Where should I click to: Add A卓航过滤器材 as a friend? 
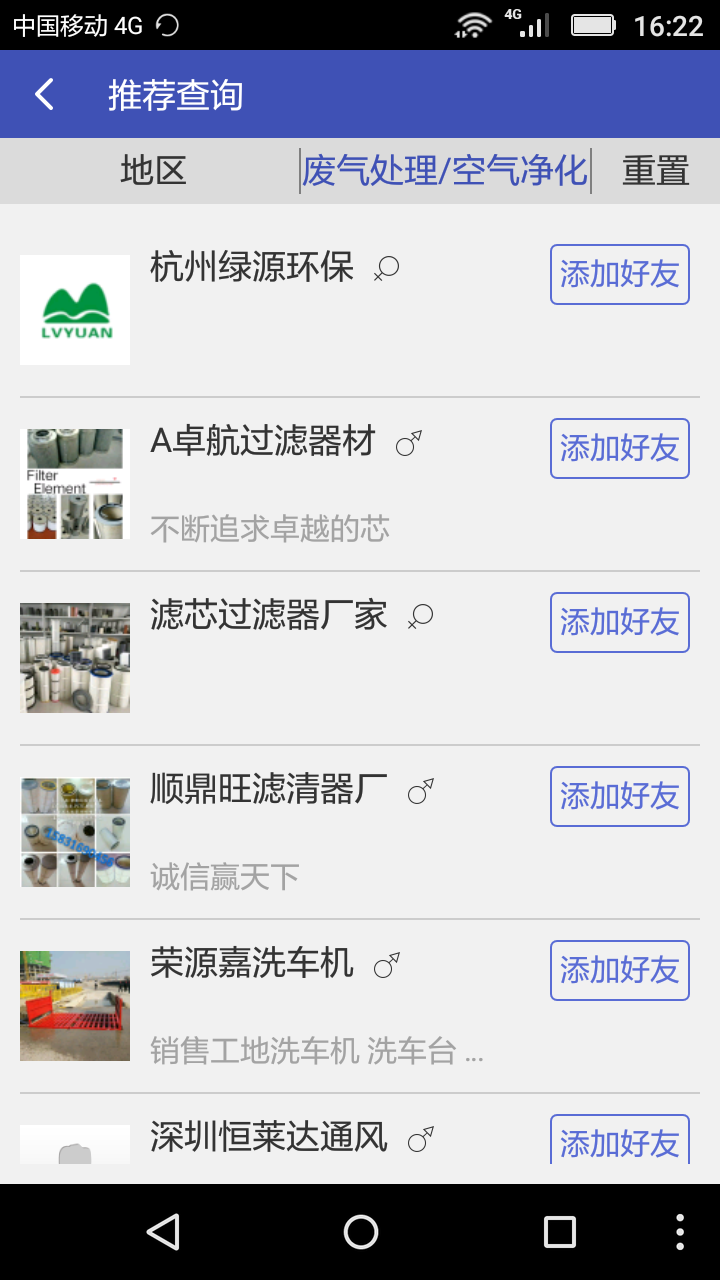(x=619, y=448)
